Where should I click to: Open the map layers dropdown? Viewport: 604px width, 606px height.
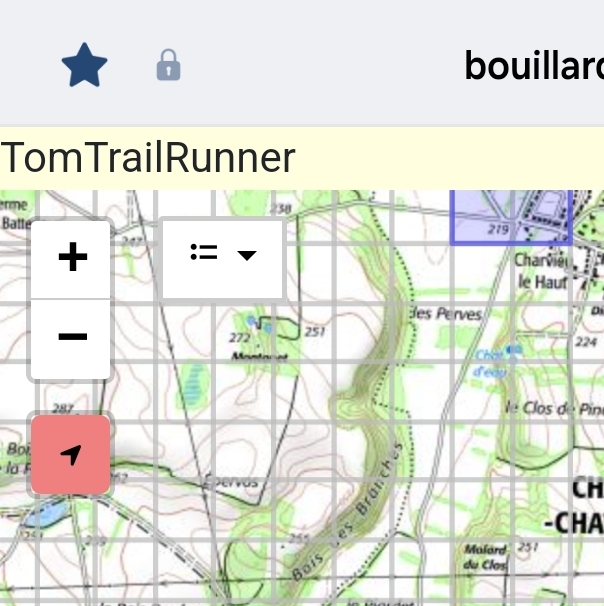click(223, 255)
